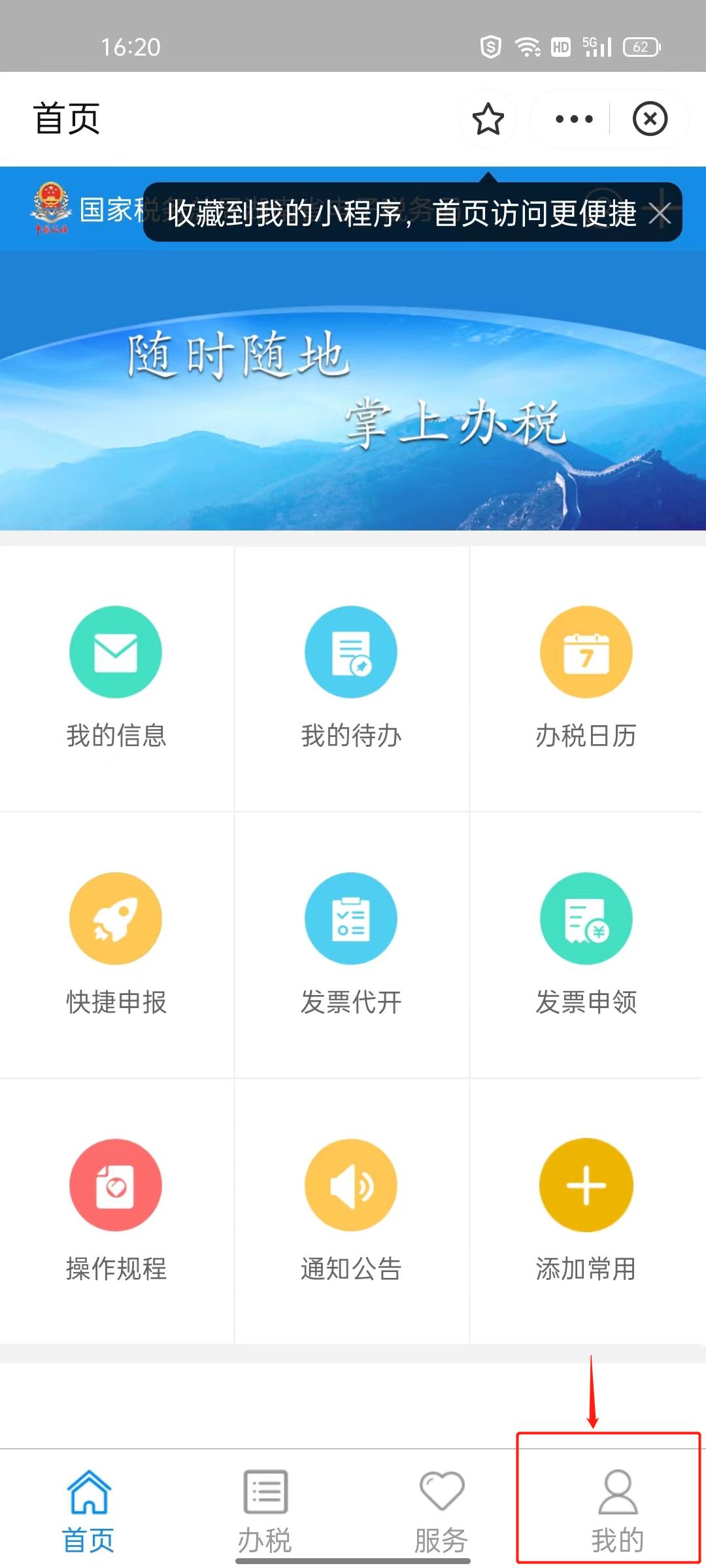Close the mini-program with the circle button
Image resolution: width=706 pixels, height=1568 pixels.
click(x=650, y=119)
